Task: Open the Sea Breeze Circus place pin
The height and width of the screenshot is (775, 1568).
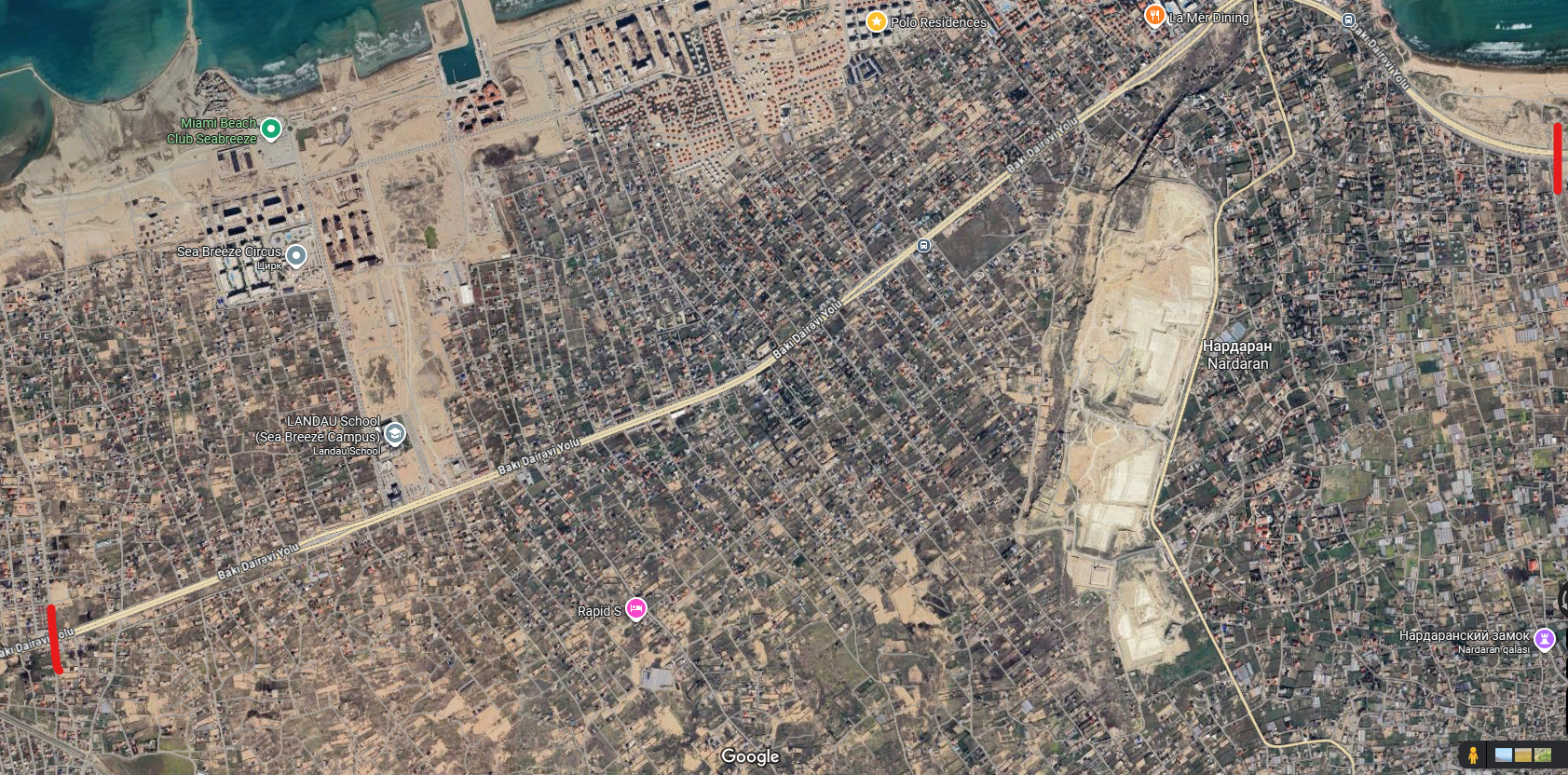Action: pos(296,254)
